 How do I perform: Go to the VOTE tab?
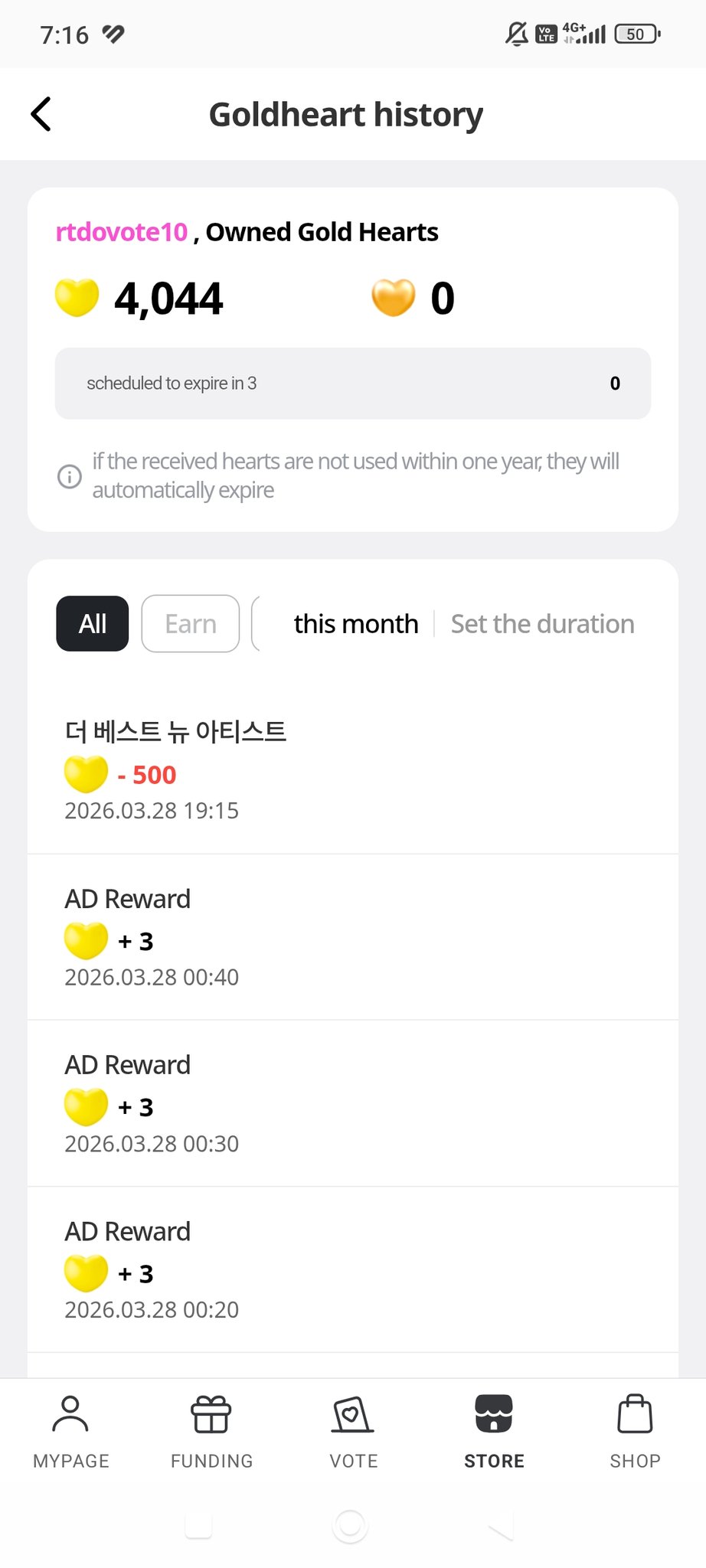353,1432
